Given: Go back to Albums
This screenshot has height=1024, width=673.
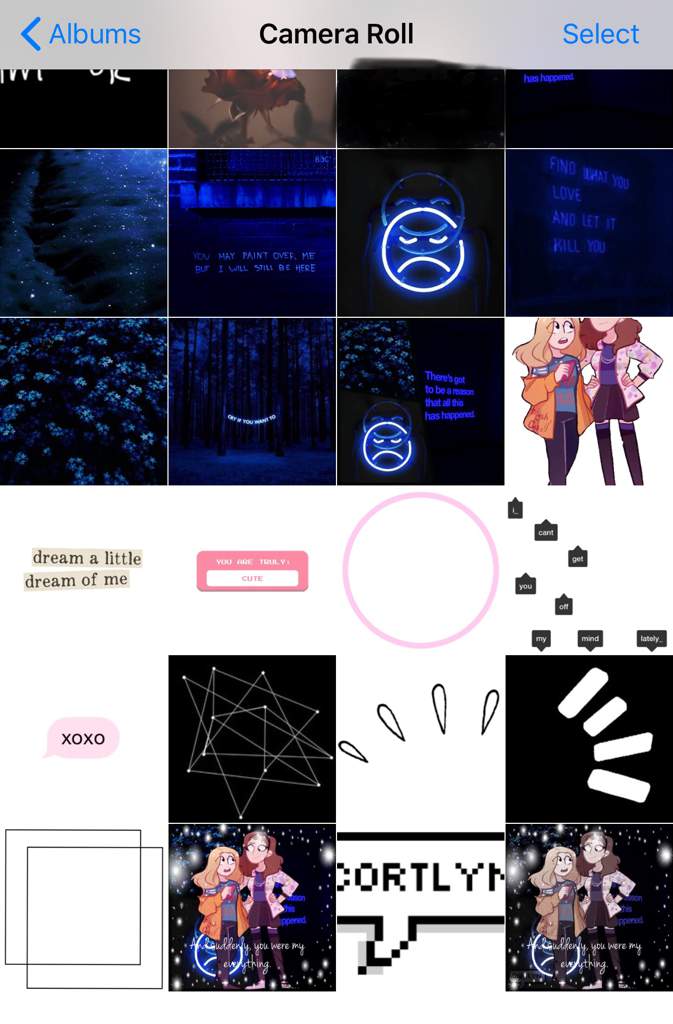Looking at the screenshot, I should [80, 34].
